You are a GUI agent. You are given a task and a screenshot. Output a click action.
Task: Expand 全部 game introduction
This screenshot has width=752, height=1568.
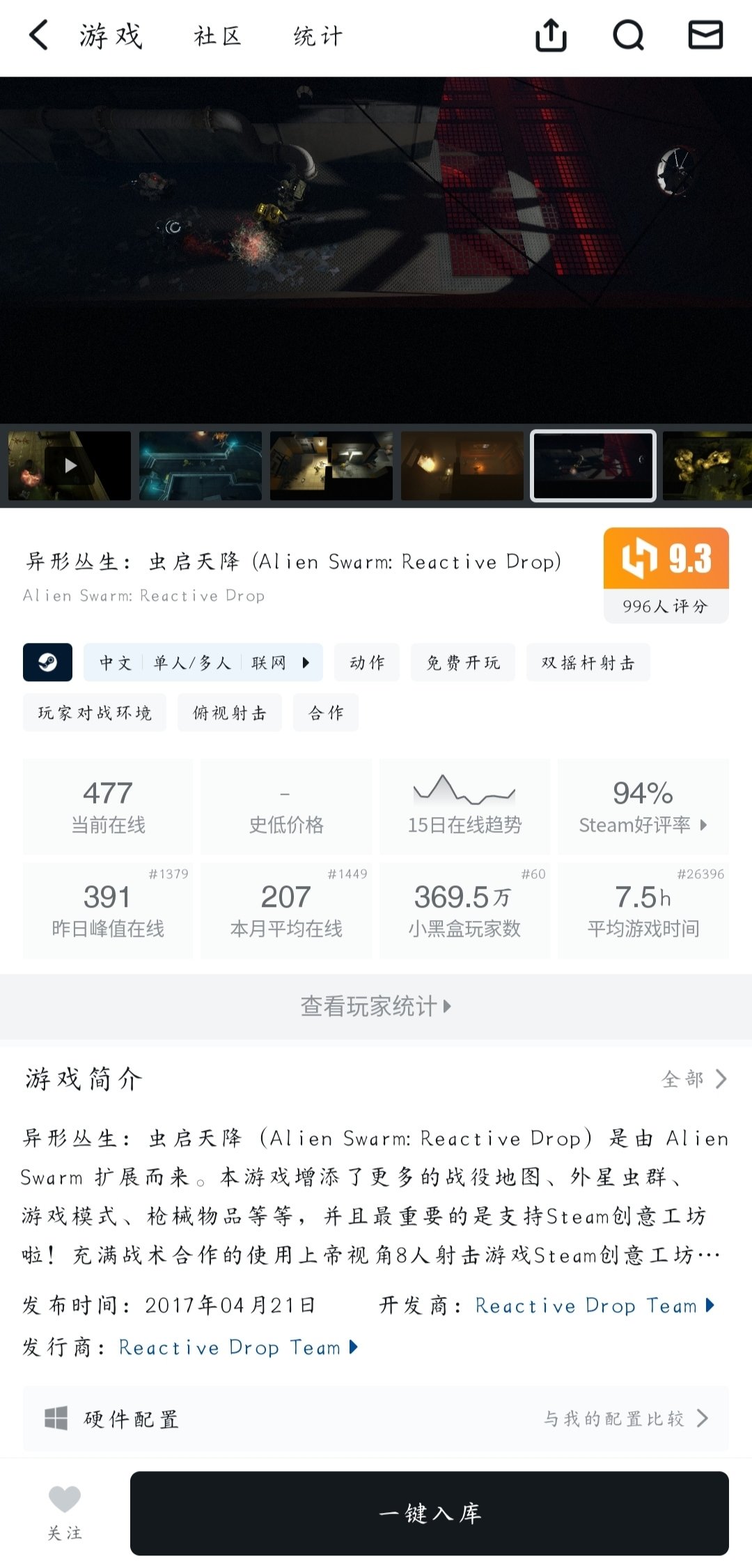click(694, 1079)
